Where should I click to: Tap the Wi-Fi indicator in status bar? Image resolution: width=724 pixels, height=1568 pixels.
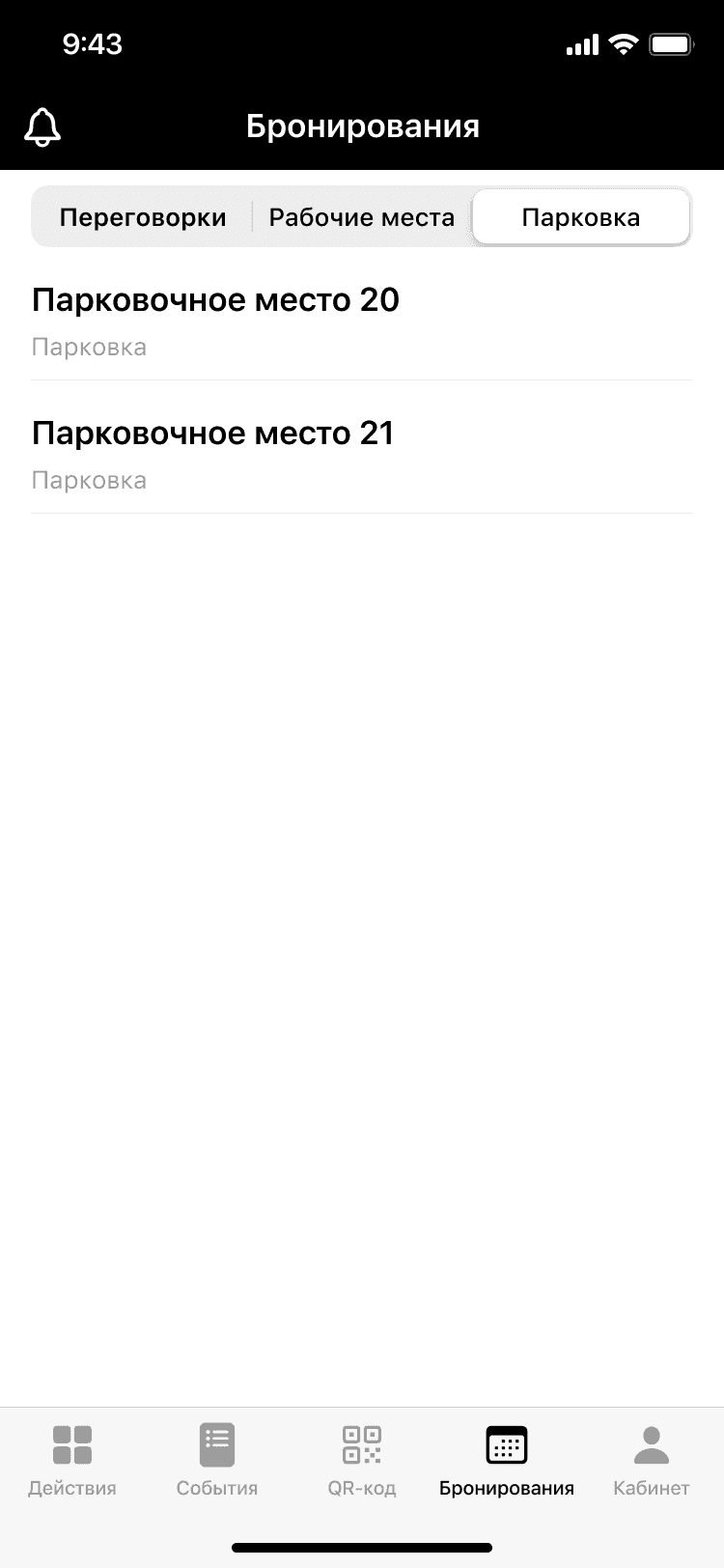pyautogui.click(x=622, y=43)
